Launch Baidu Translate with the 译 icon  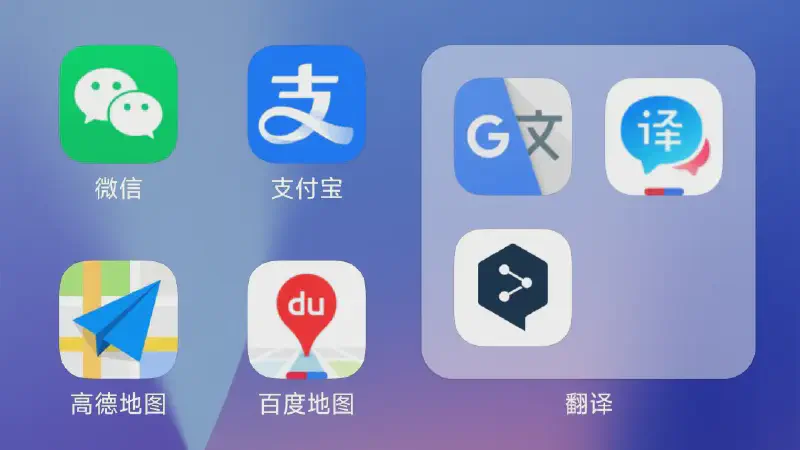point(664,137)
